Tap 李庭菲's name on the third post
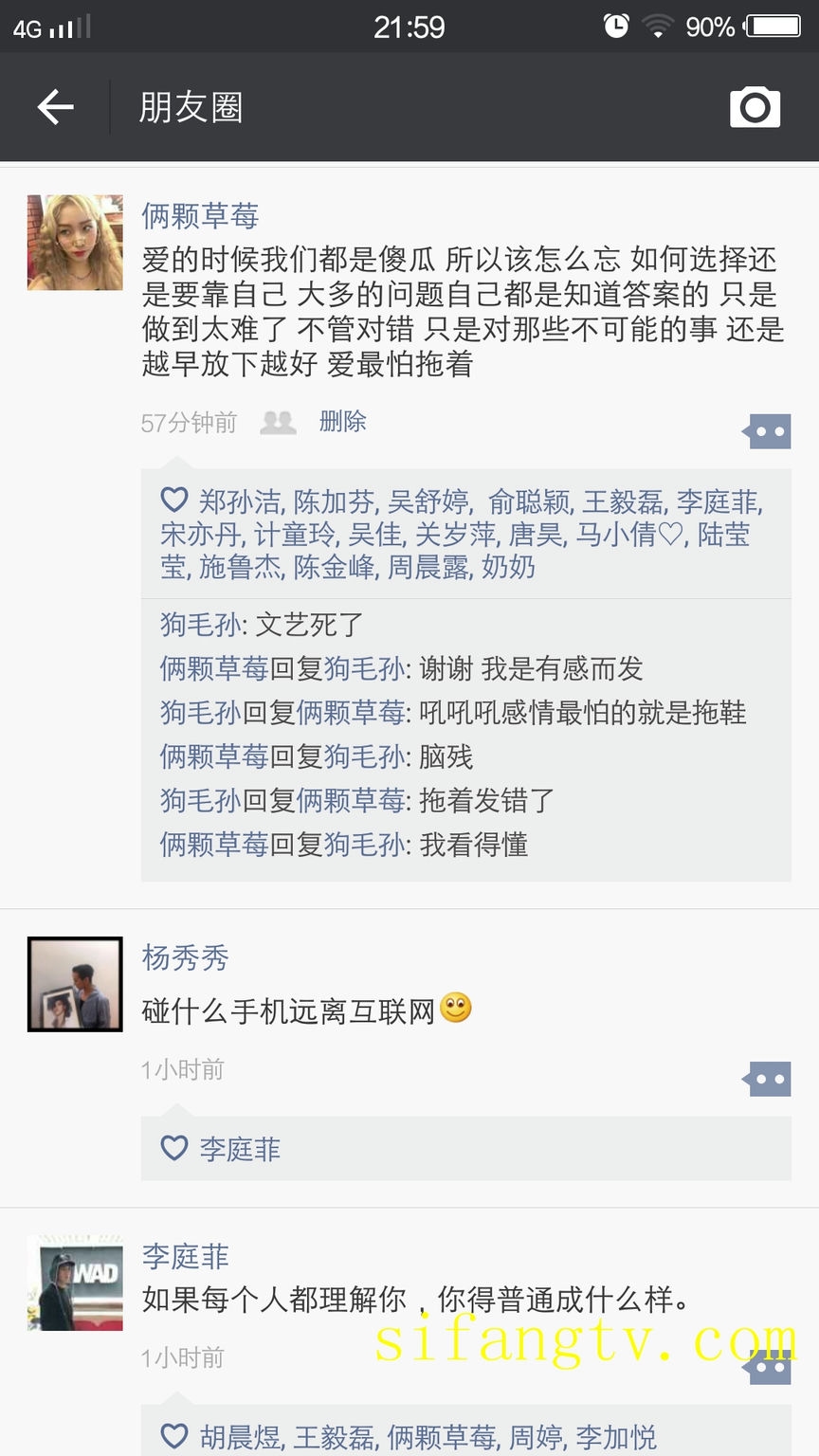The height and width of the screenshot is (1456, 819). [x=186, y=1257]
